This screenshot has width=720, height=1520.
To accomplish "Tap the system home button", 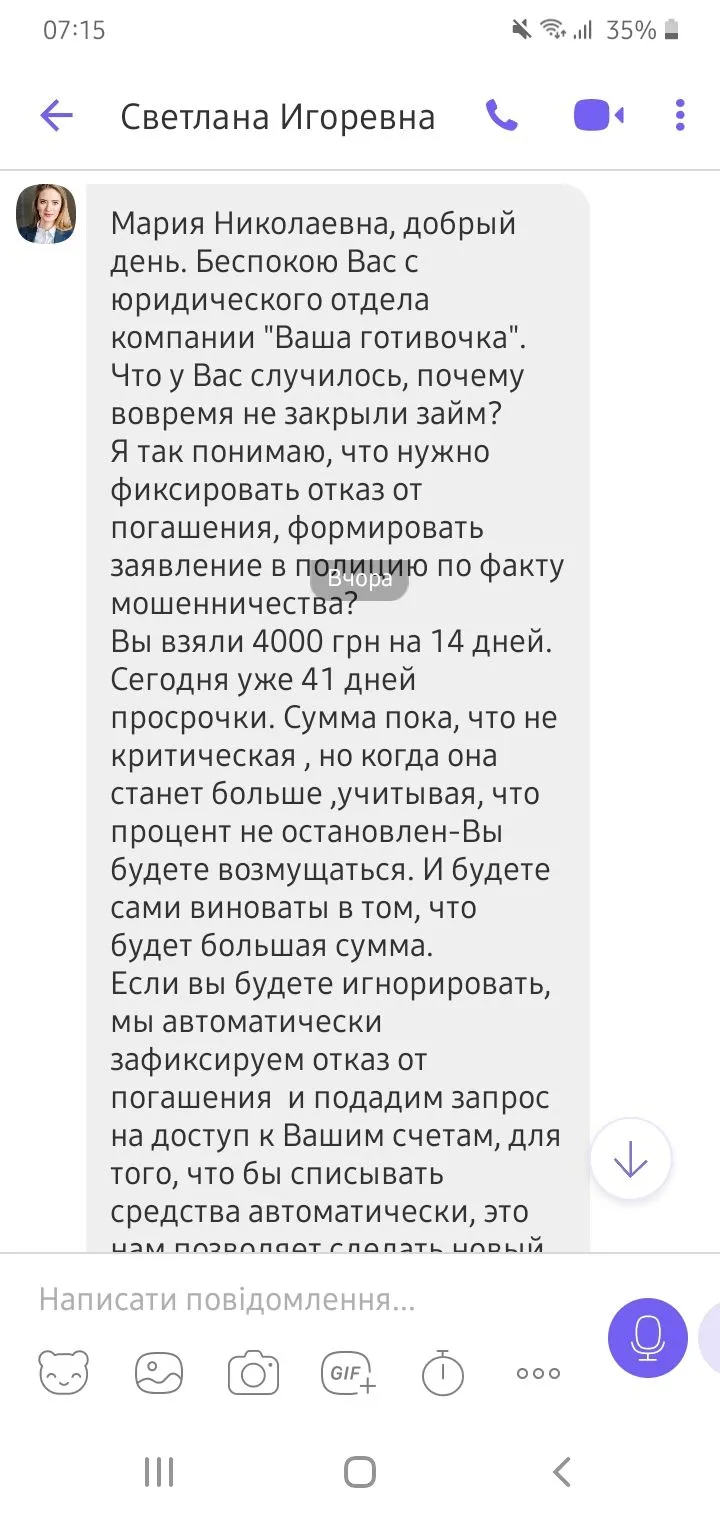I will tap(360, 1471).
